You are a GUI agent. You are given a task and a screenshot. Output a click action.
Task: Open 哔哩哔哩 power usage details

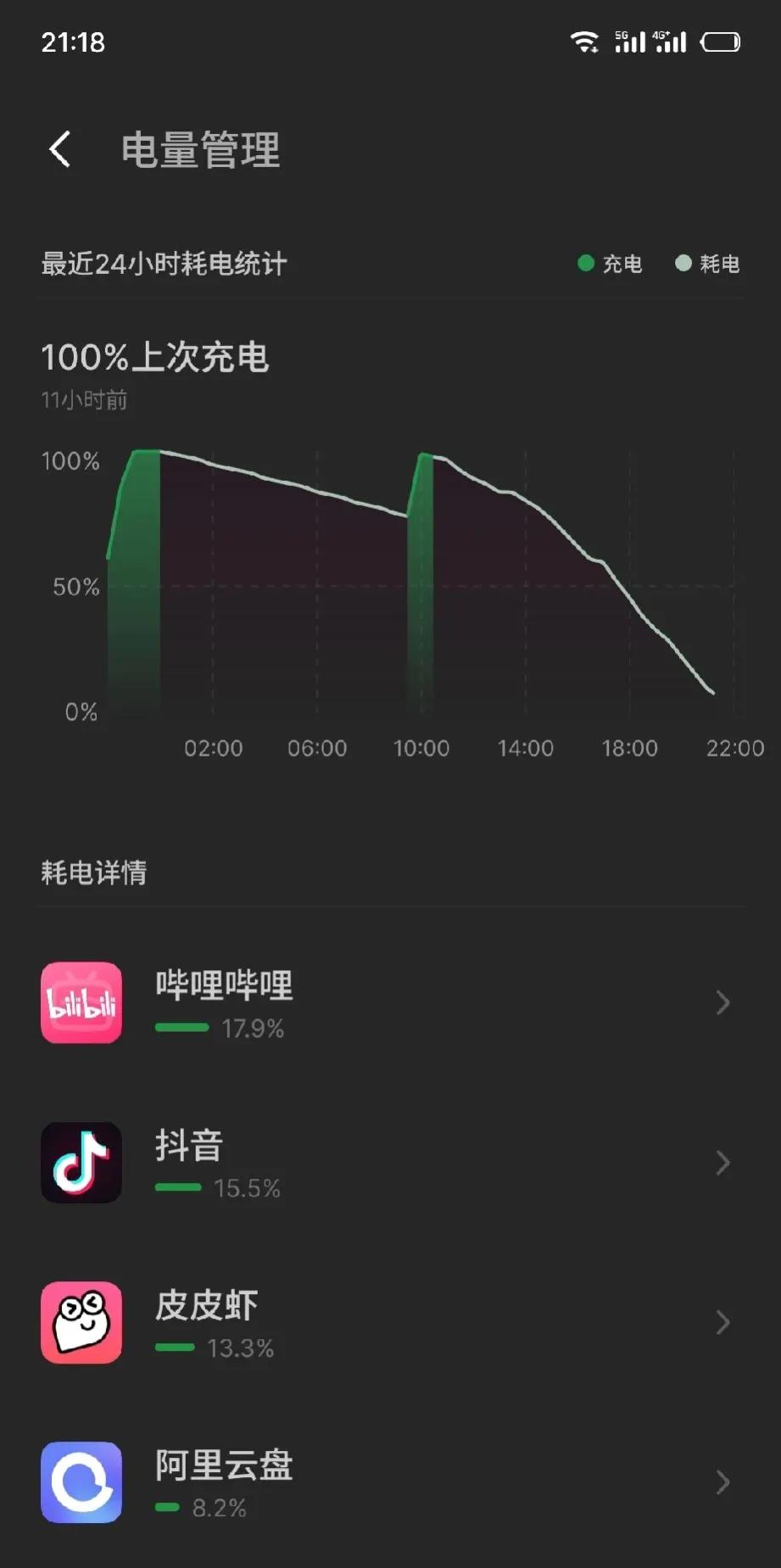click(x=390, y=1003)
